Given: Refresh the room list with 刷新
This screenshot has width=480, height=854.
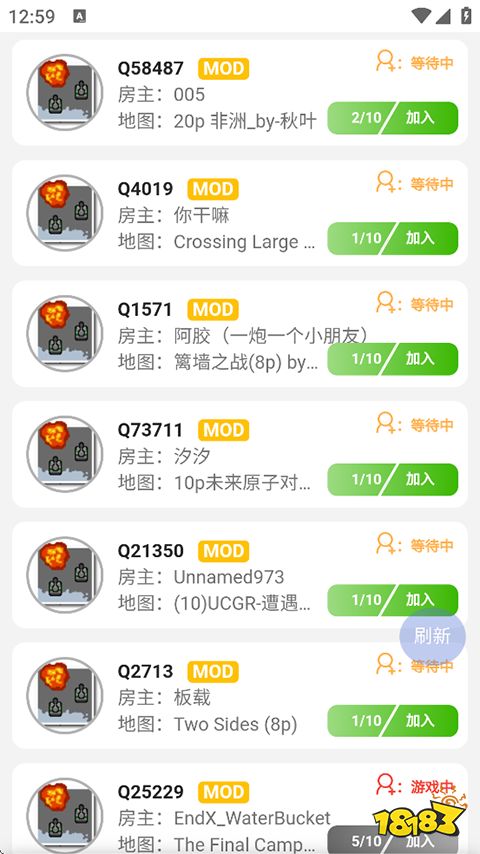Looking at the screenshot, I should pos(433,636).
